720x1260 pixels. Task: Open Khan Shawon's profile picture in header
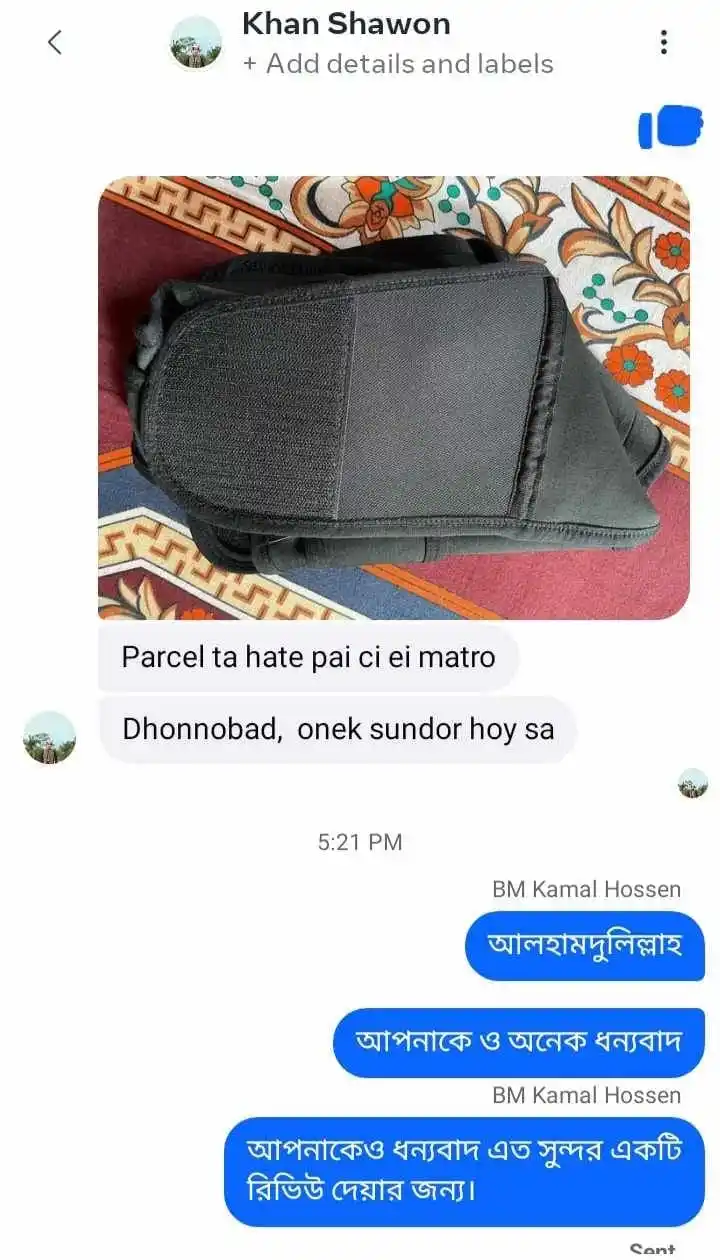click(x=196, y=43)
